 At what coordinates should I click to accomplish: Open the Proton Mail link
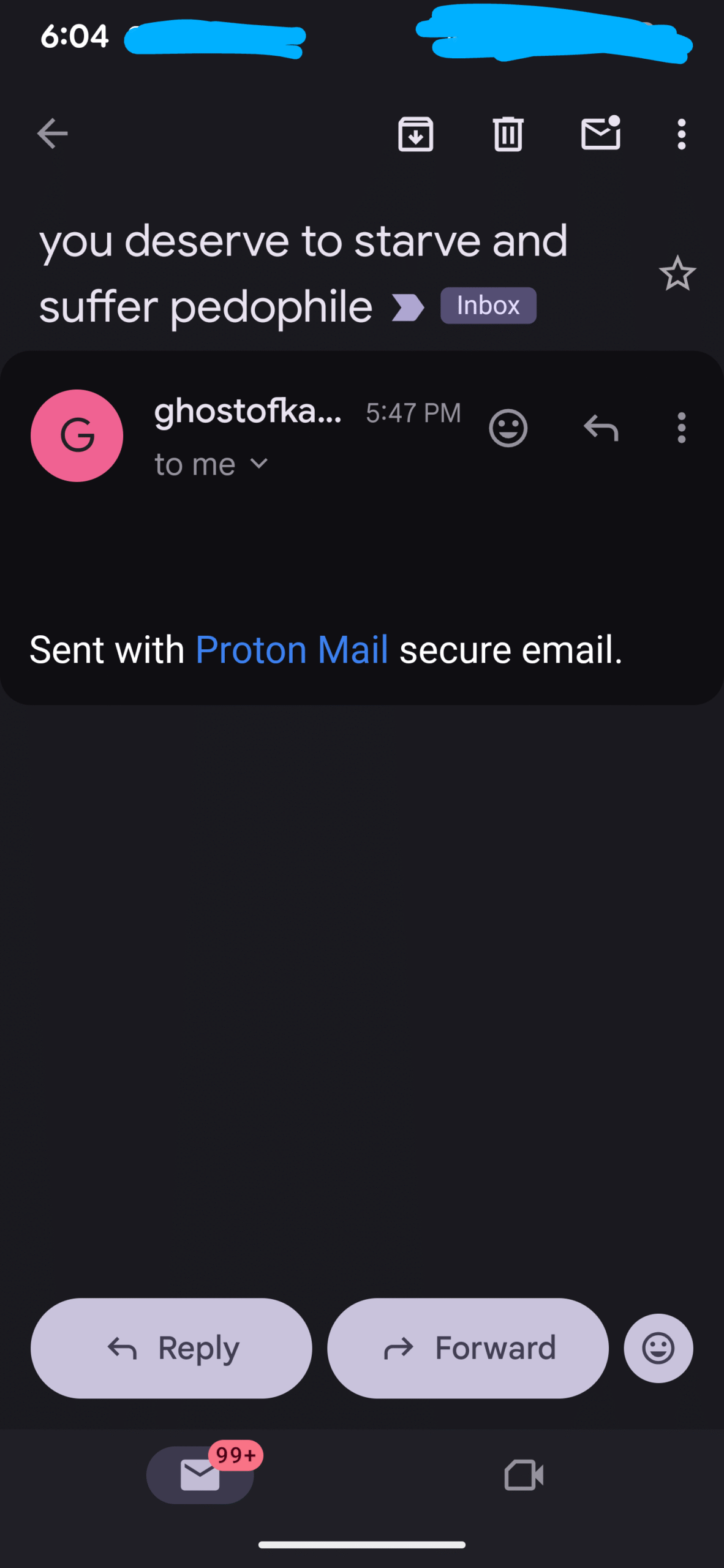292,649
